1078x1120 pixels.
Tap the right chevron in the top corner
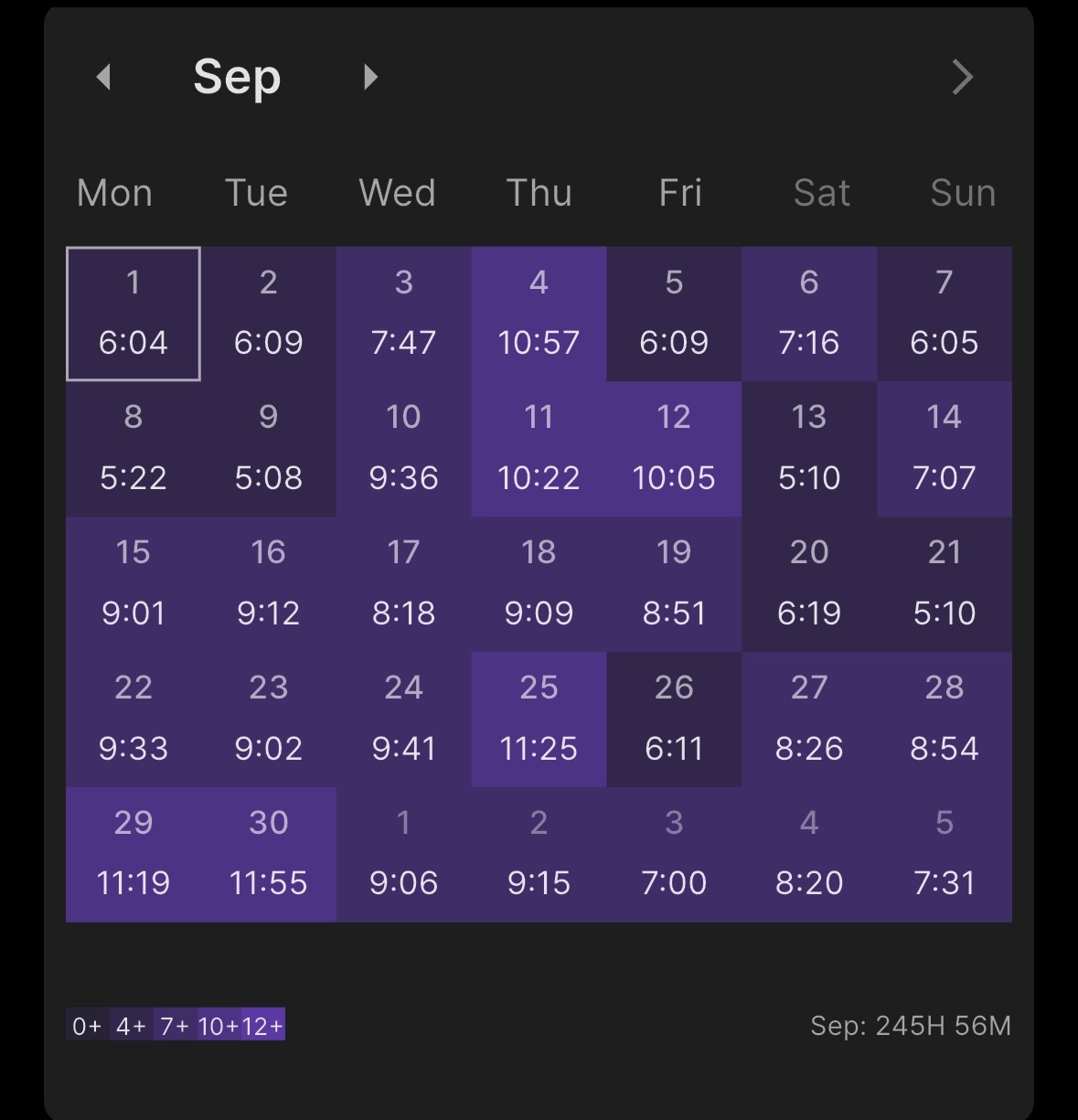click(x=962, y=78)
